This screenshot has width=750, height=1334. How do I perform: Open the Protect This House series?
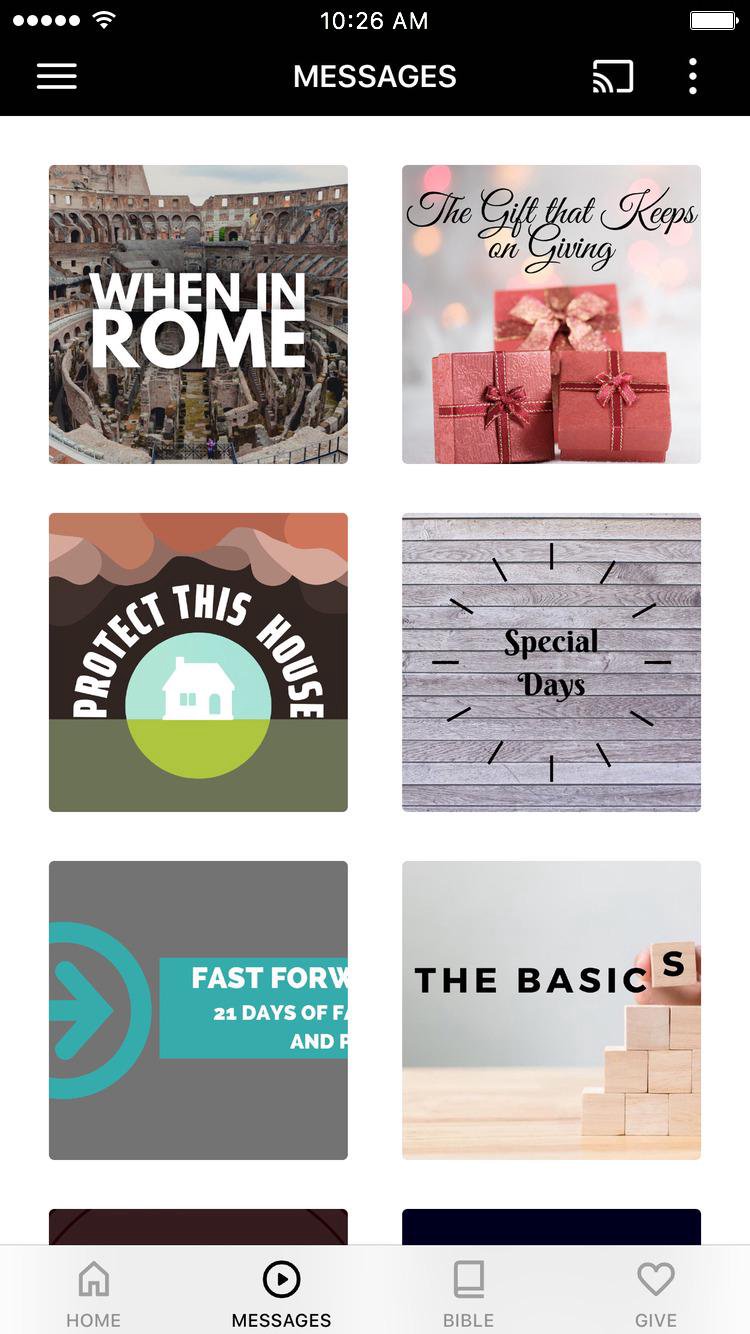[x=198, y=662]
